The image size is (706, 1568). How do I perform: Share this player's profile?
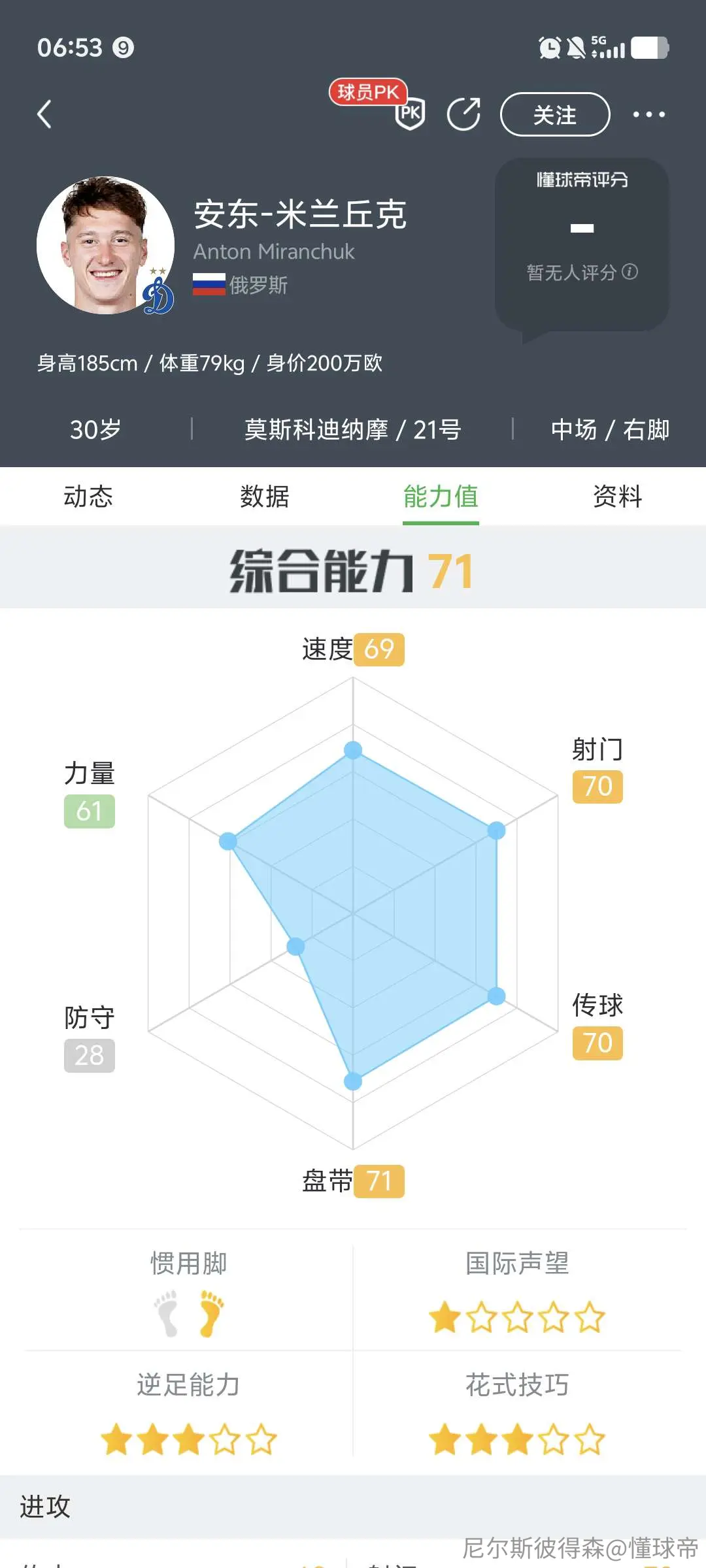click(x=463, y=114)
